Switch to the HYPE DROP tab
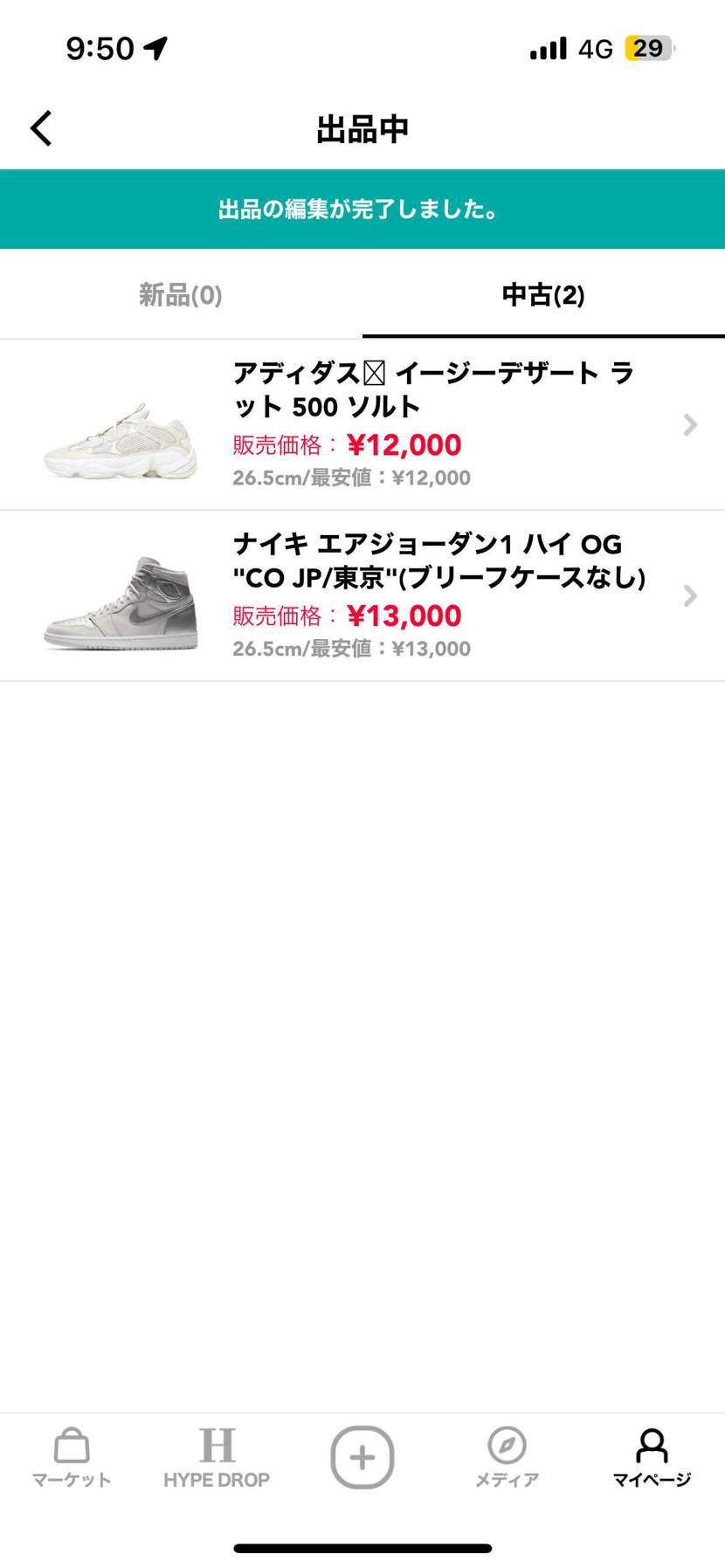This screenshot has height=1568, width=725. click(x=217, y=1457)
